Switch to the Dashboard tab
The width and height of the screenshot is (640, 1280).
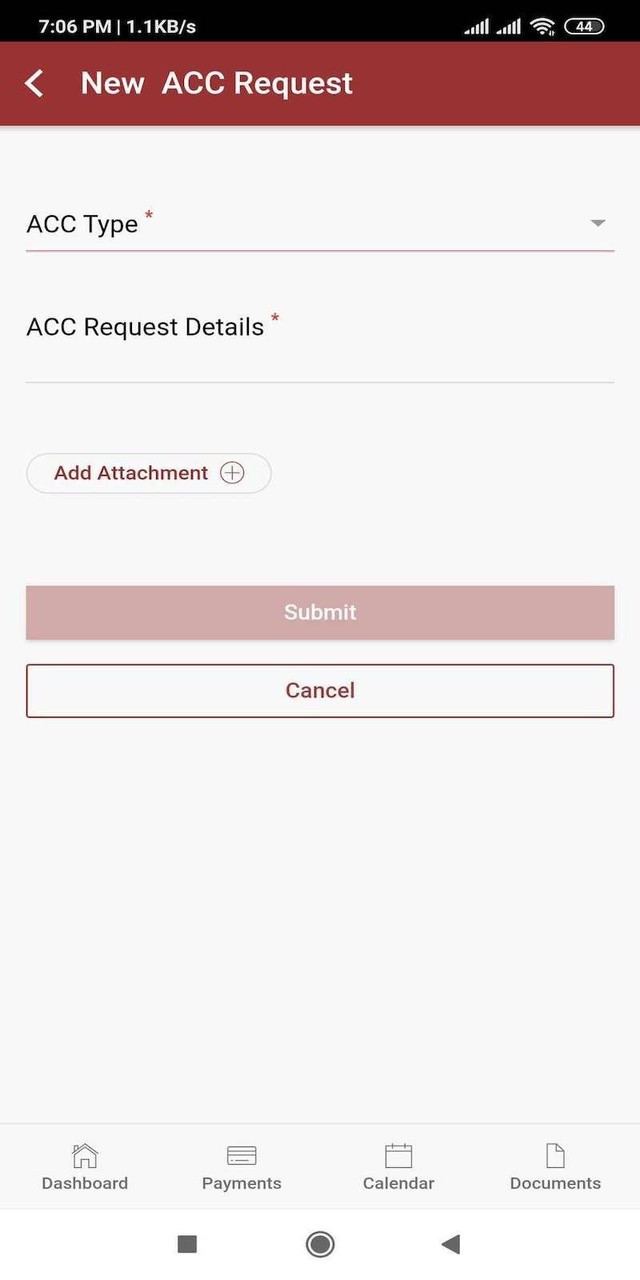click(85, 1167)
